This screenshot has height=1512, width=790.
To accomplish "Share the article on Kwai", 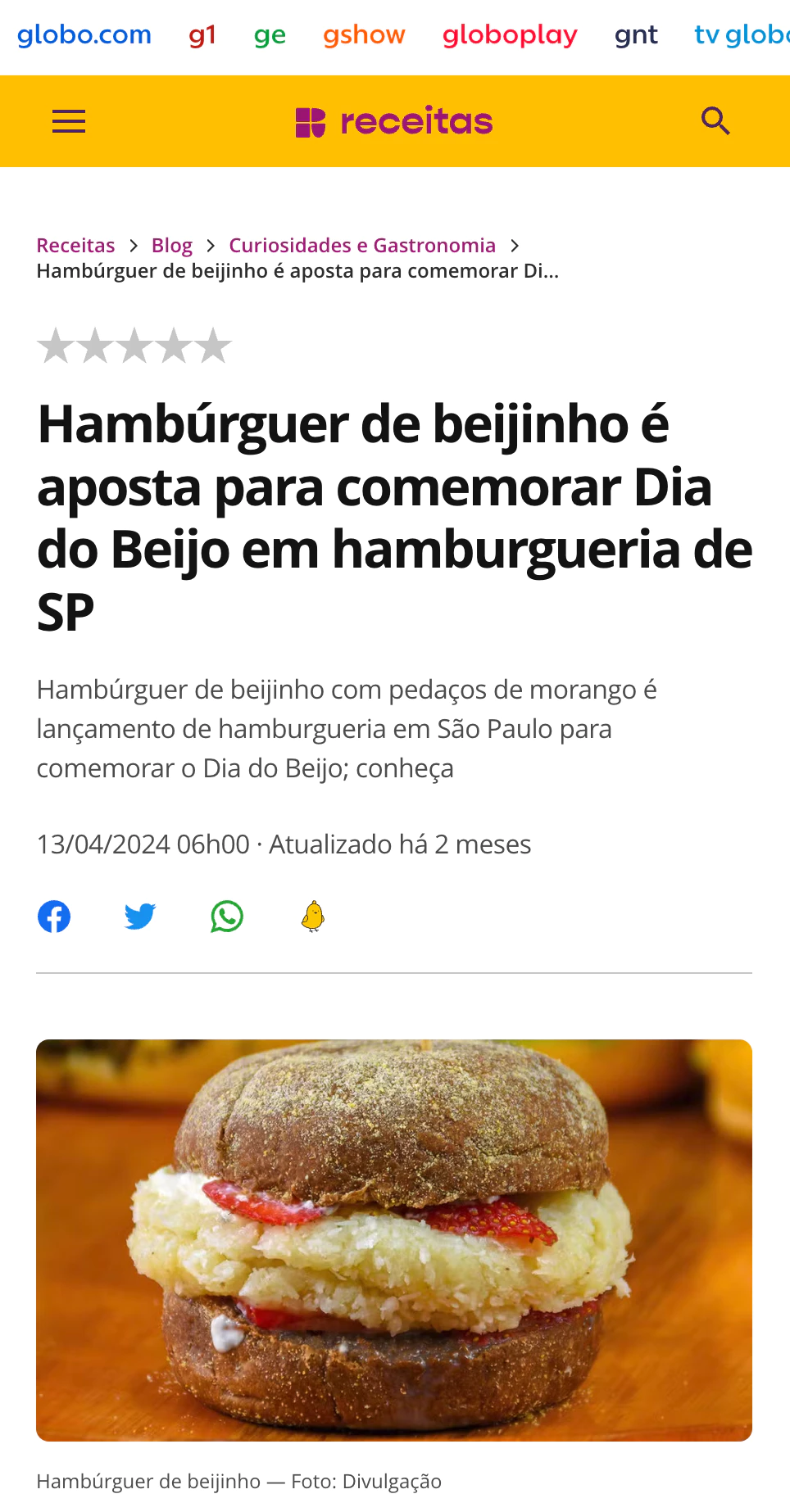I will [x=313, y=917].
